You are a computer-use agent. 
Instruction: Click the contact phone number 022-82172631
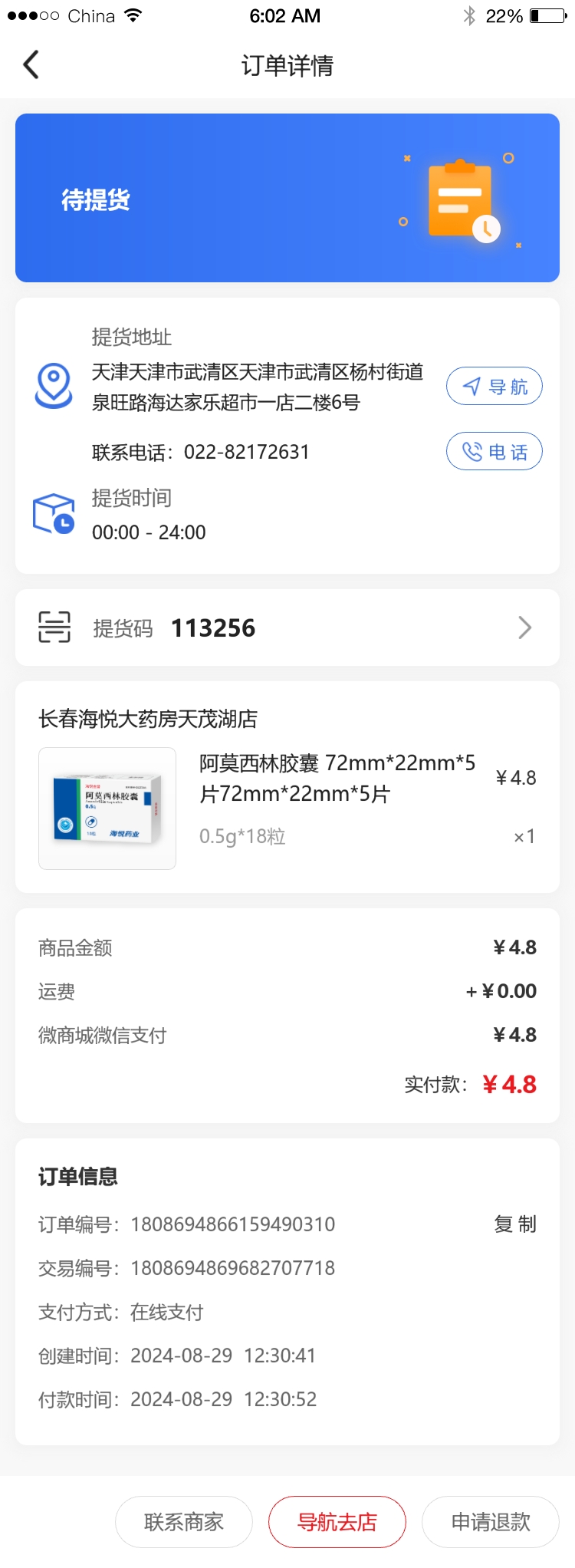247,452
